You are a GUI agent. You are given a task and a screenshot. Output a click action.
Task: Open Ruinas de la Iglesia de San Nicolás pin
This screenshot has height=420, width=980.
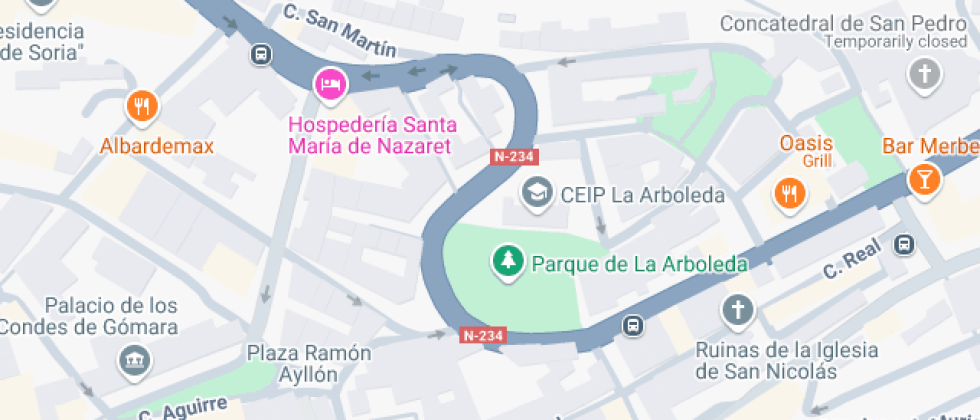coord(738,311)
